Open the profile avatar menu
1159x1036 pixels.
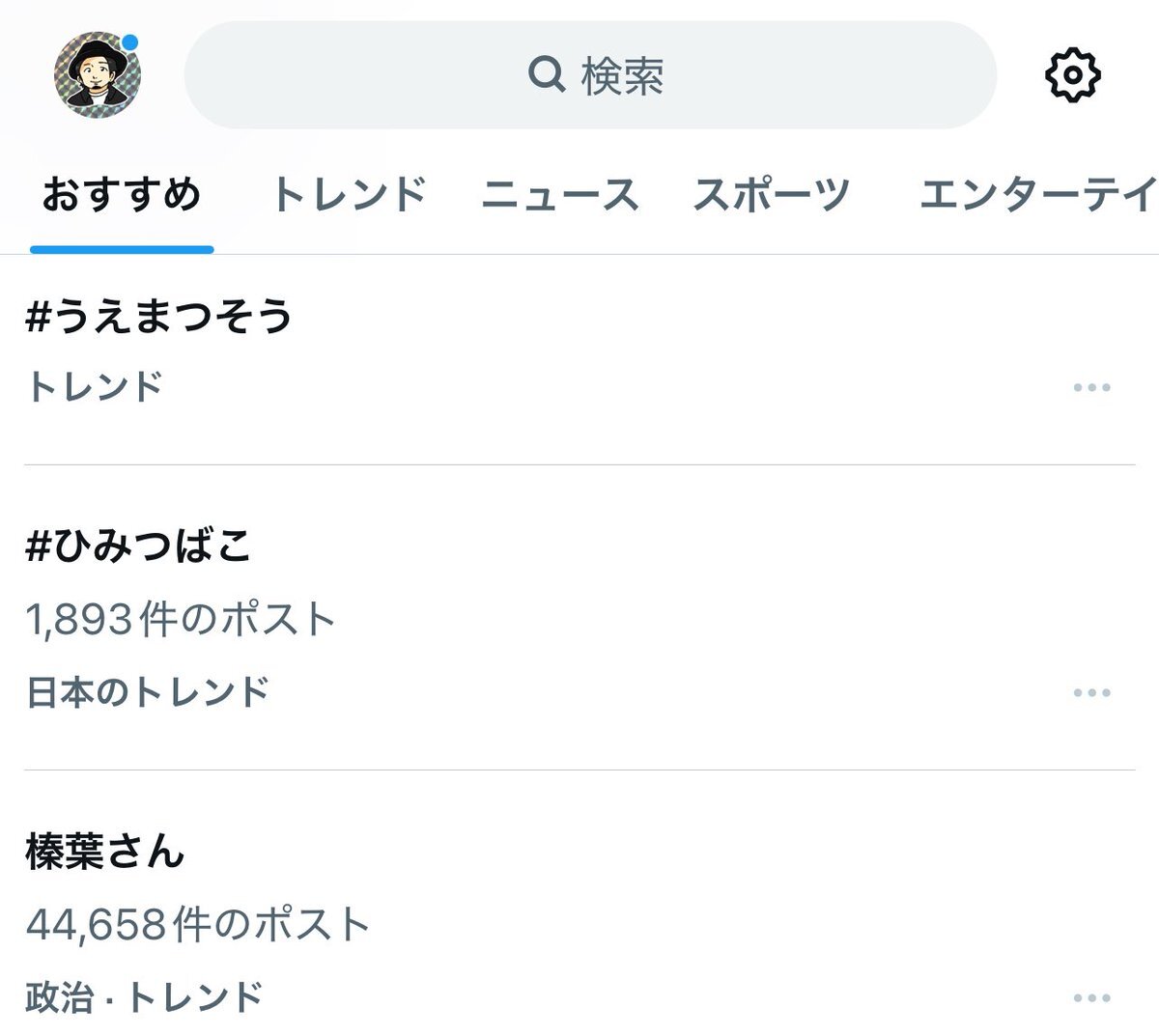(x=98, y=75)
